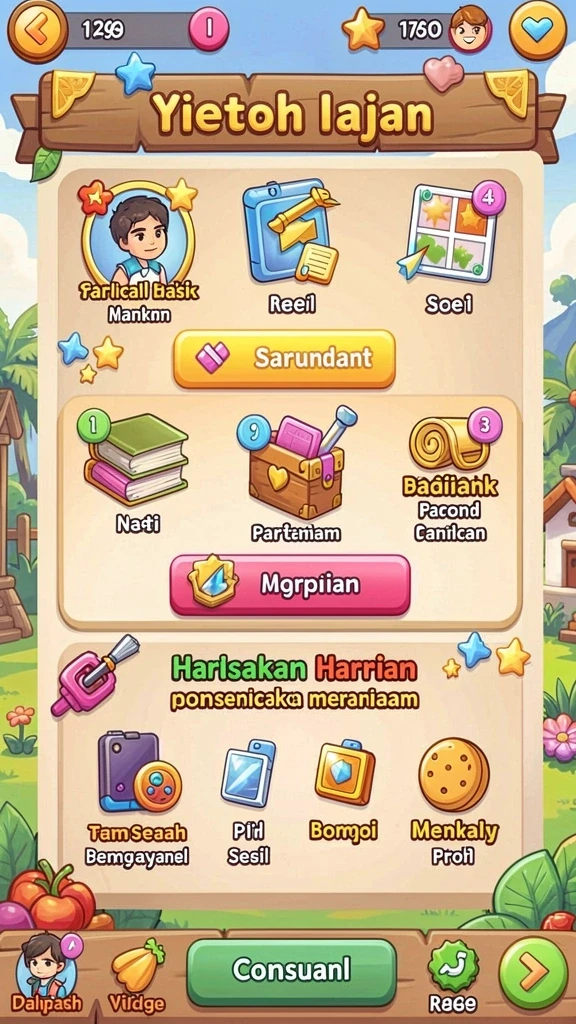
Task: Tap the yellow Sarundant button
Action: (285, 358)
